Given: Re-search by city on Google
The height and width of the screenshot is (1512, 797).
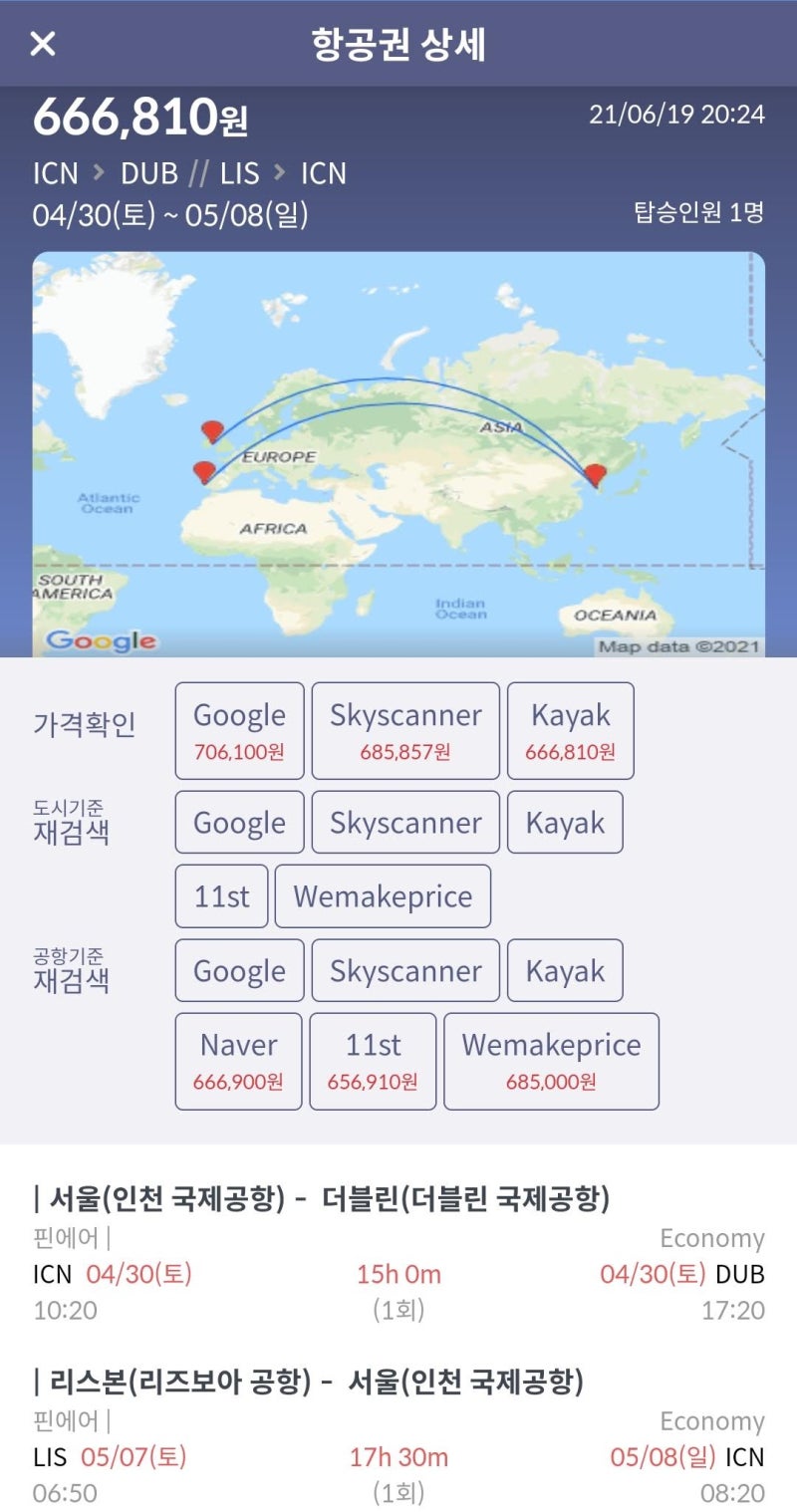Looking at the screenshot, I should click(x=239, y=822).
